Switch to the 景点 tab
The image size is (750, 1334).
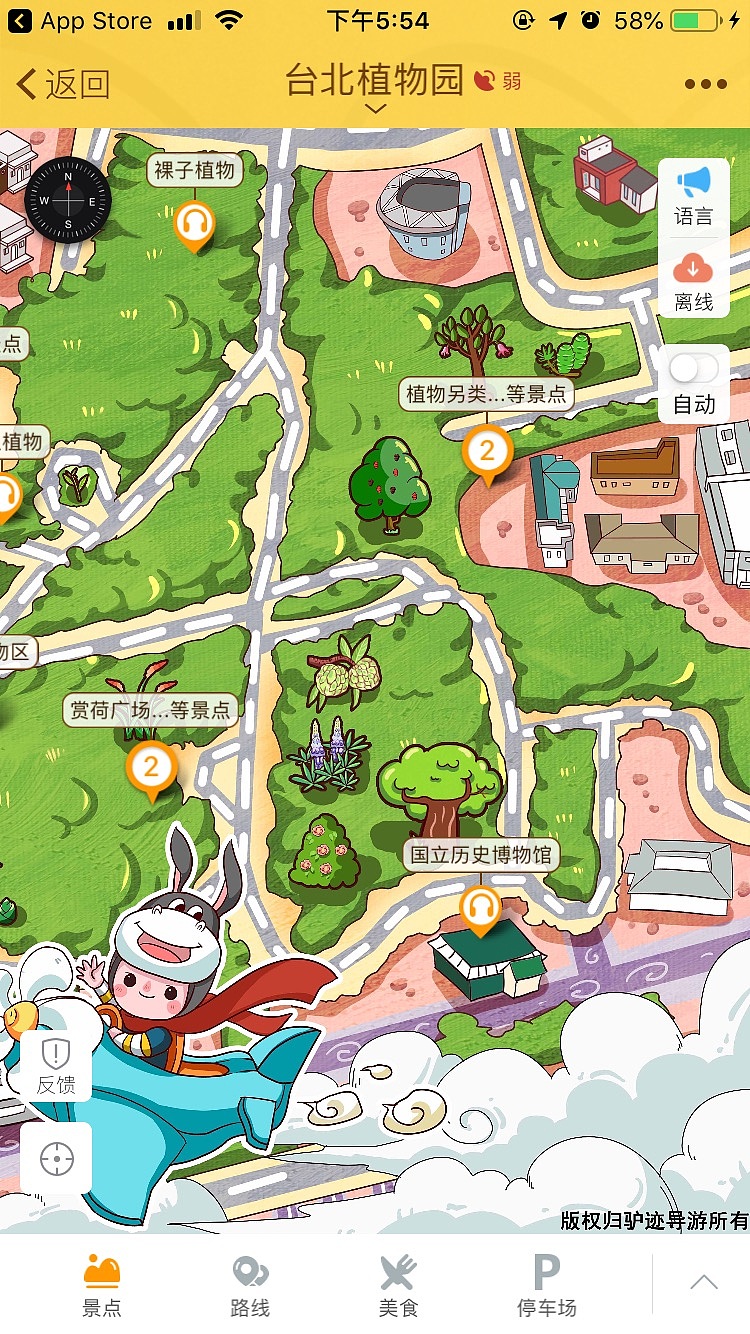coord(102,1285)
